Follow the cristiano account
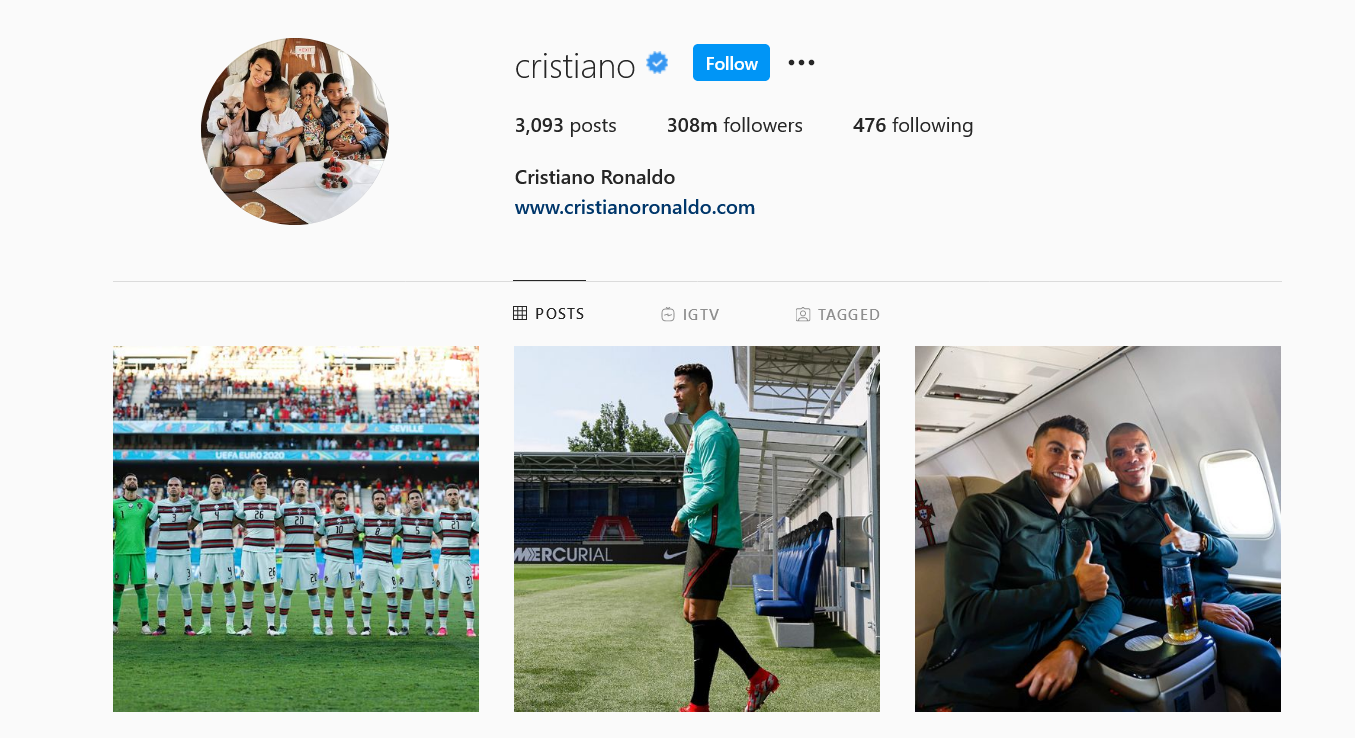 click(731, 63)
